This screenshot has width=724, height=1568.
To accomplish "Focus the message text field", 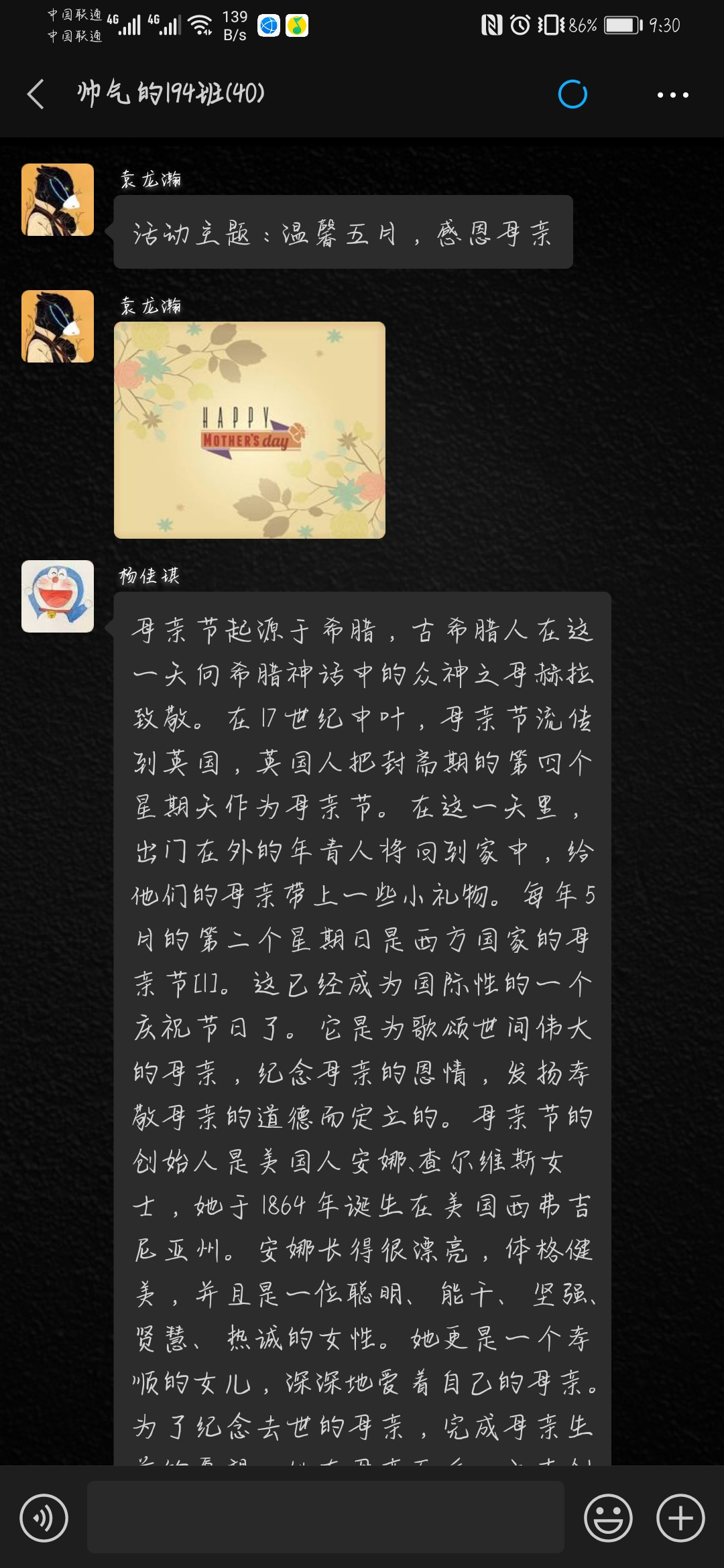I will [325, 1517].
